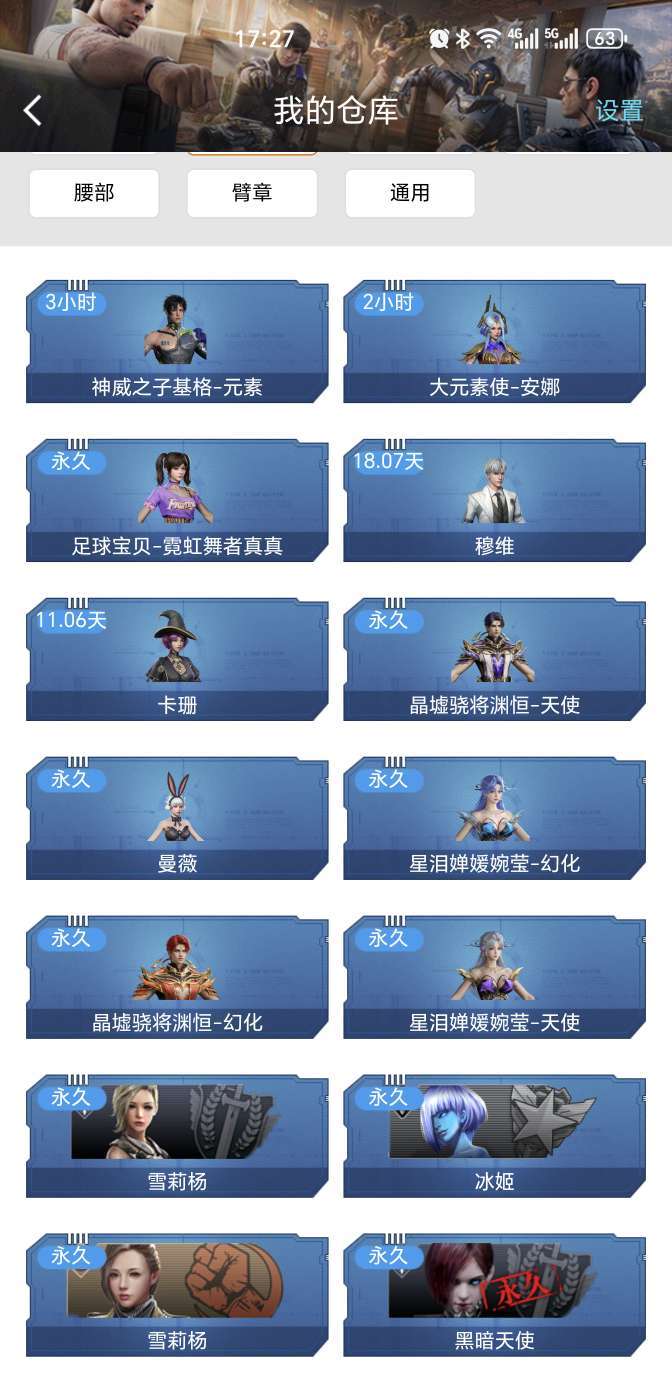Open the 卡珊 character card

[177, 660]
